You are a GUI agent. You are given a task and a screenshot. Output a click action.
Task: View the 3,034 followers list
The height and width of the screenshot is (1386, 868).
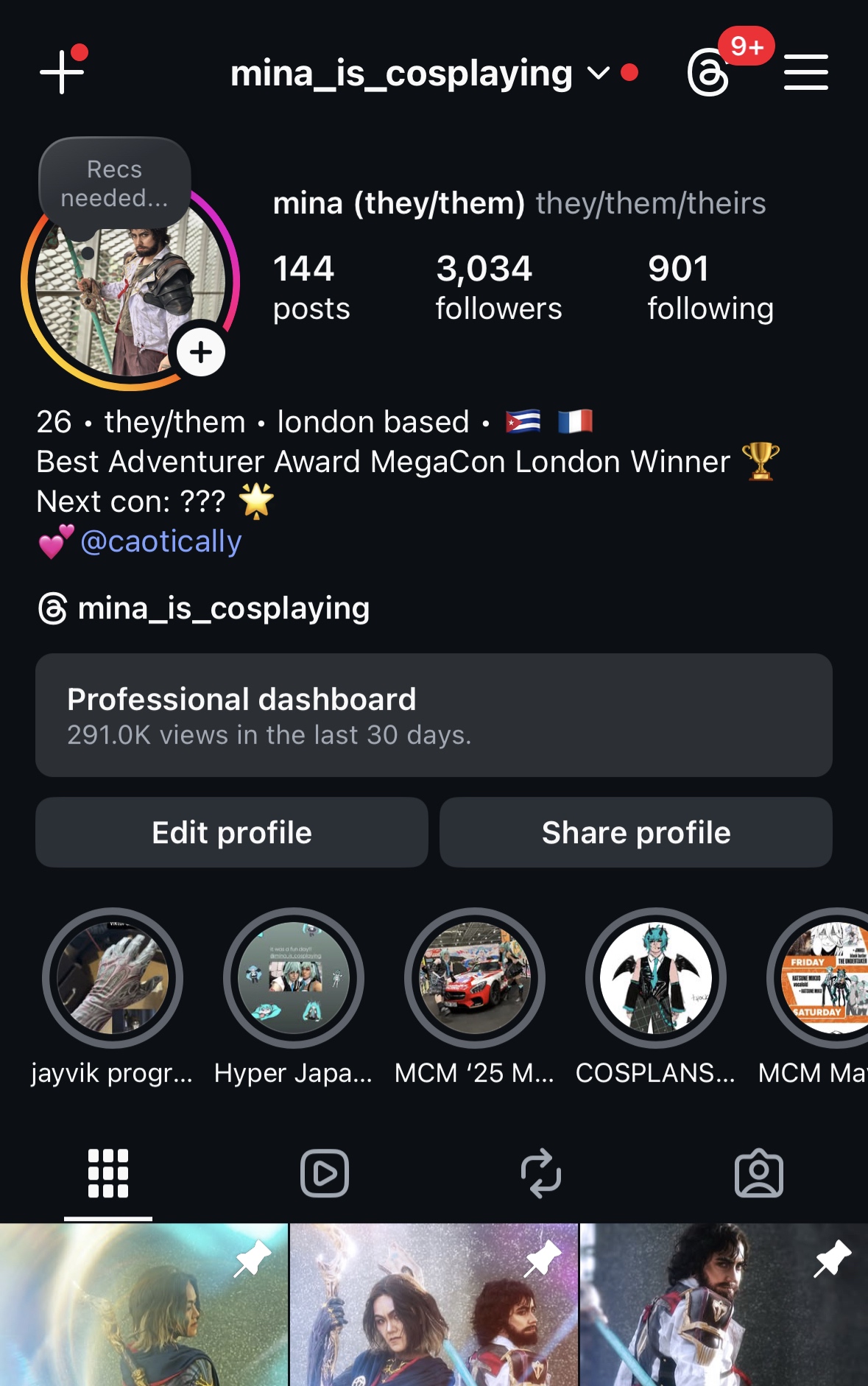(x=498, y=287)
